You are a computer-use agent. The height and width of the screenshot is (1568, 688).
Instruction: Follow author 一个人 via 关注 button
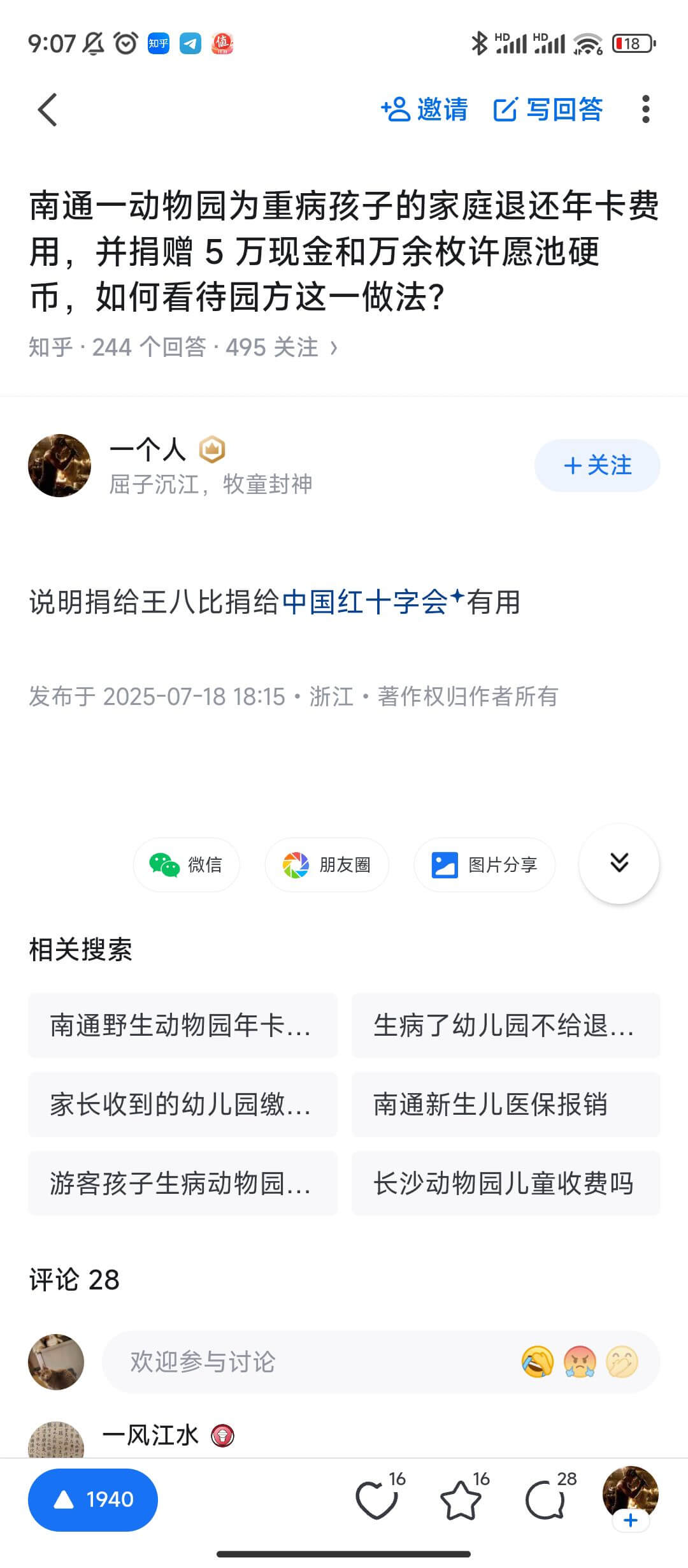[597, 465]
